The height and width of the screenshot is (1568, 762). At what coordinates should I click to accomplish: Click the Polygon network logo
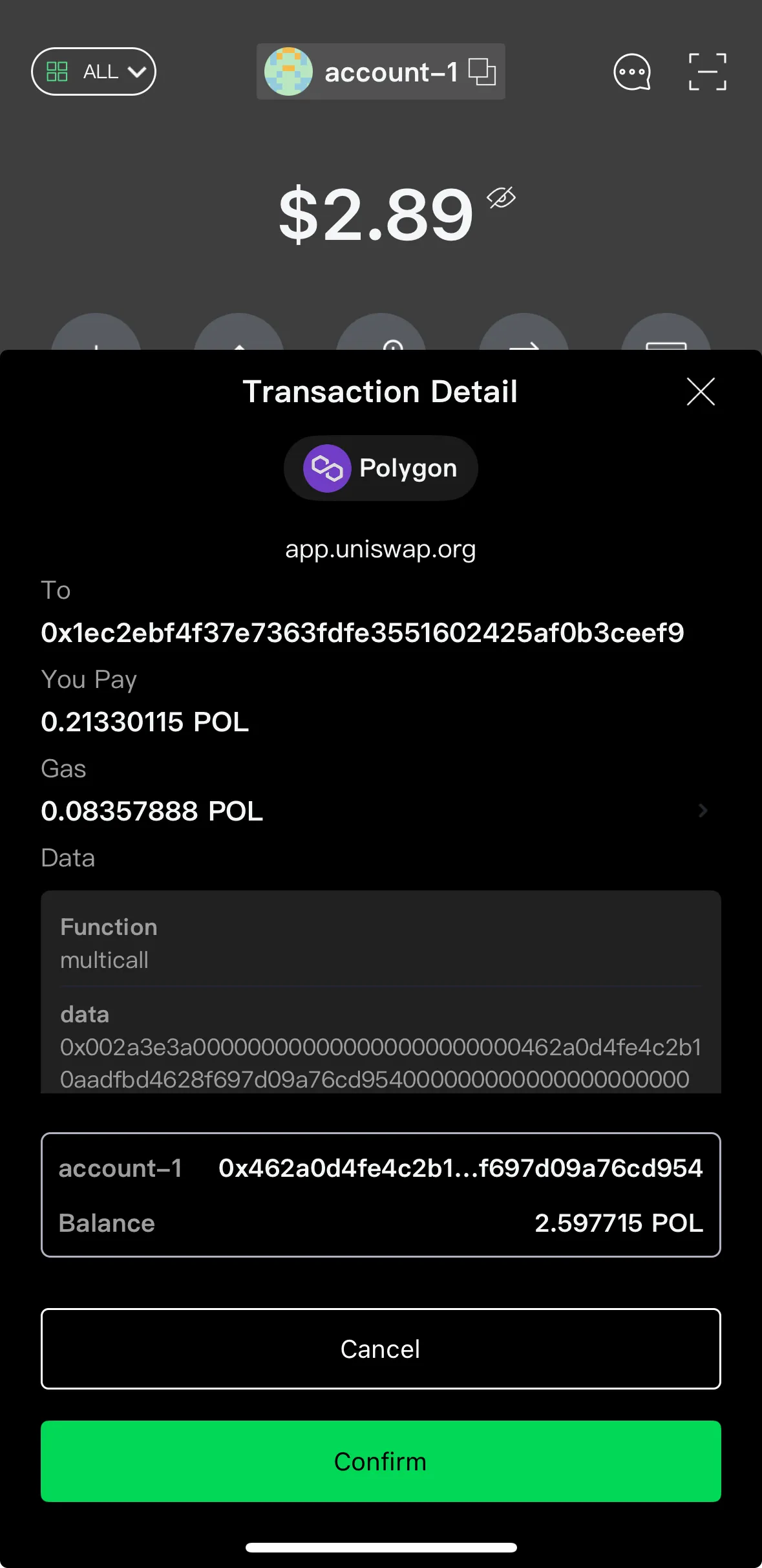327,467
